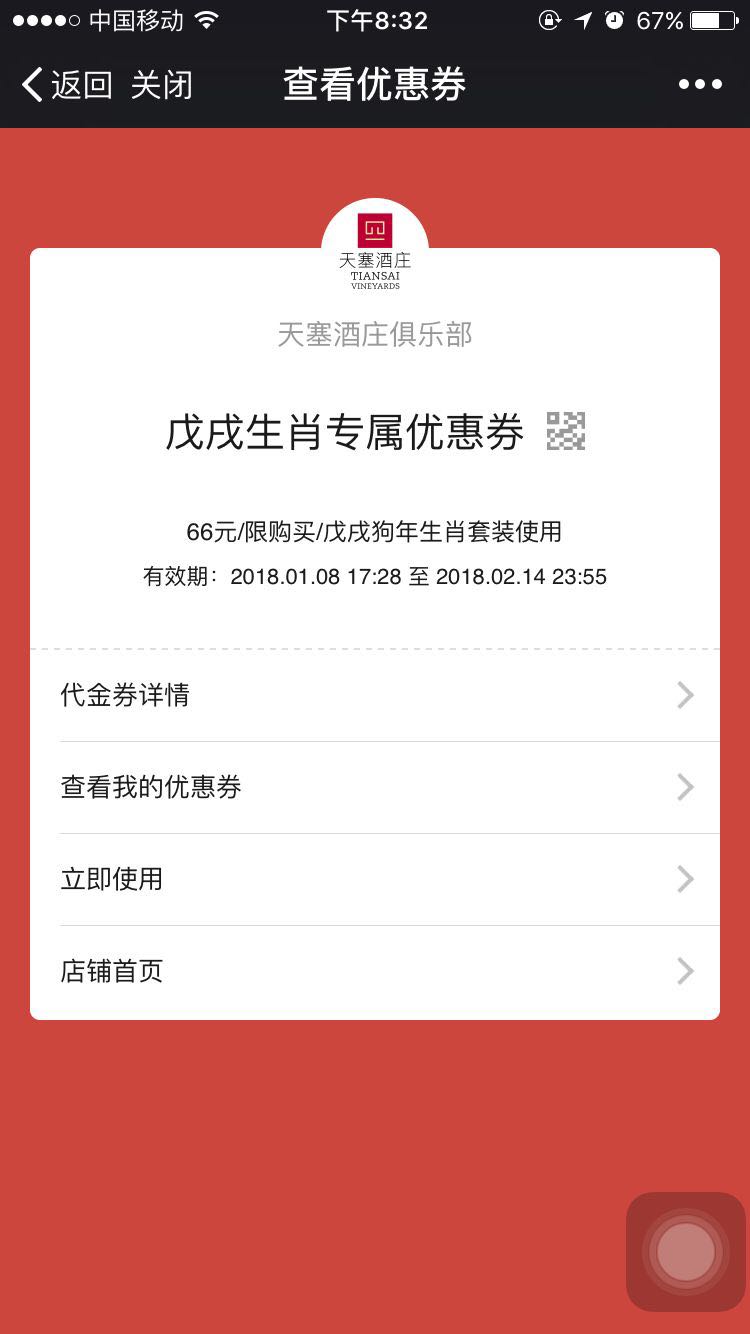750x1334 pixels.
Task: Go back via 返回 button
Action: click(x=66, y=85)
